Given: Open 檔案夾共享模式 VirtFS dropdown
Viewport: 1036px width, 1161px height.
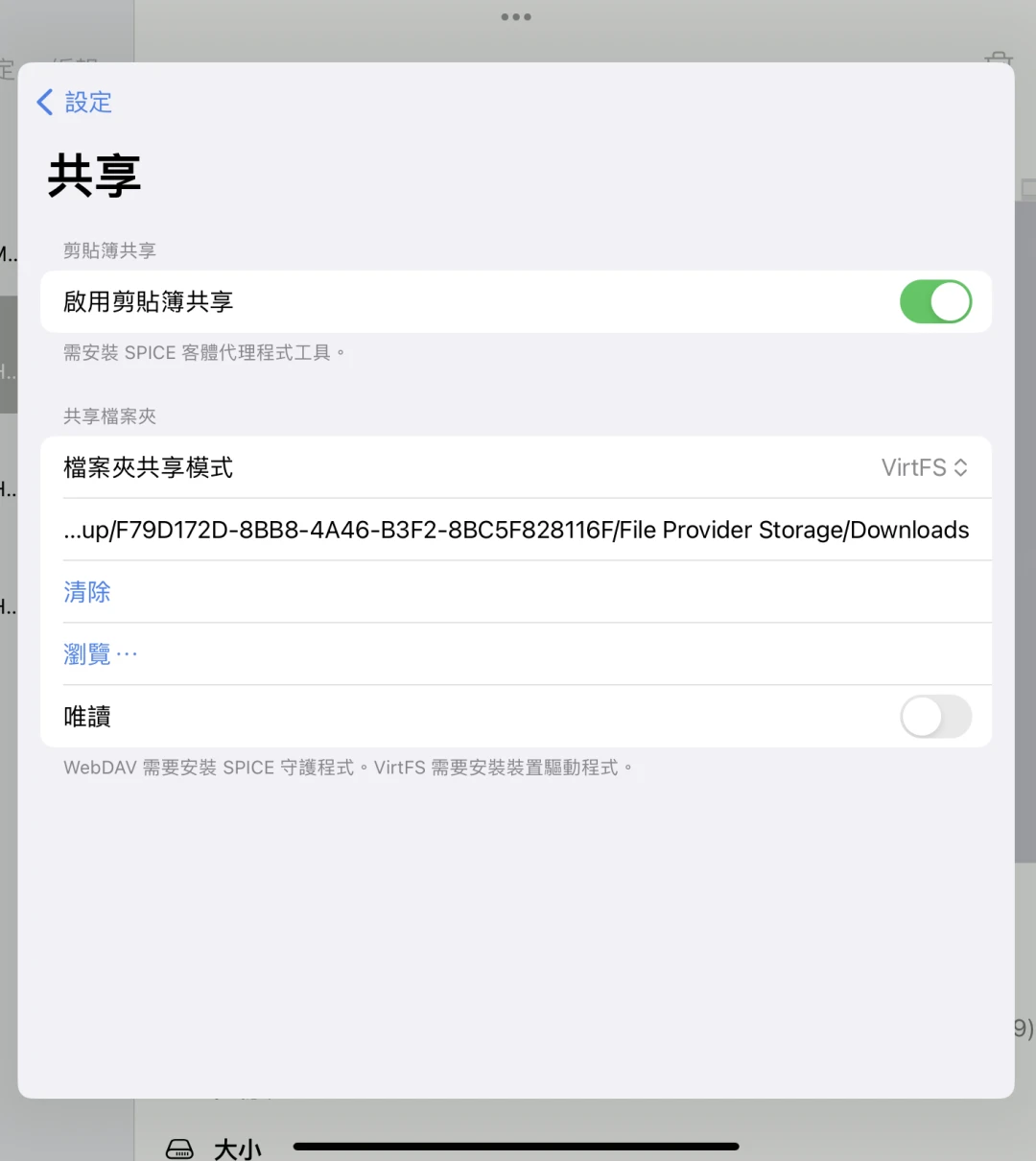Looking at the screenshot, I should coord(924,467).
